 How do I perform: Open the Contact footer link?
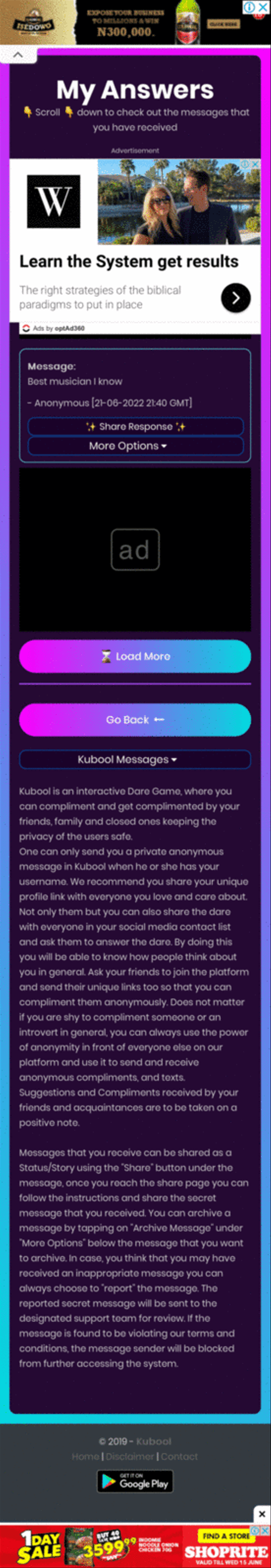[x=179, y=1456]
